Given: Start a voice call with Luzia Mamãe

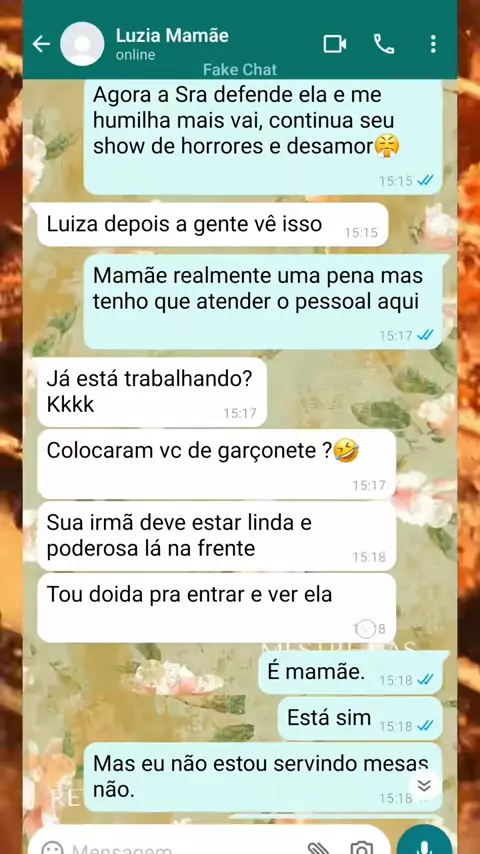Looking at the screenshot, I should coord(384,44).
